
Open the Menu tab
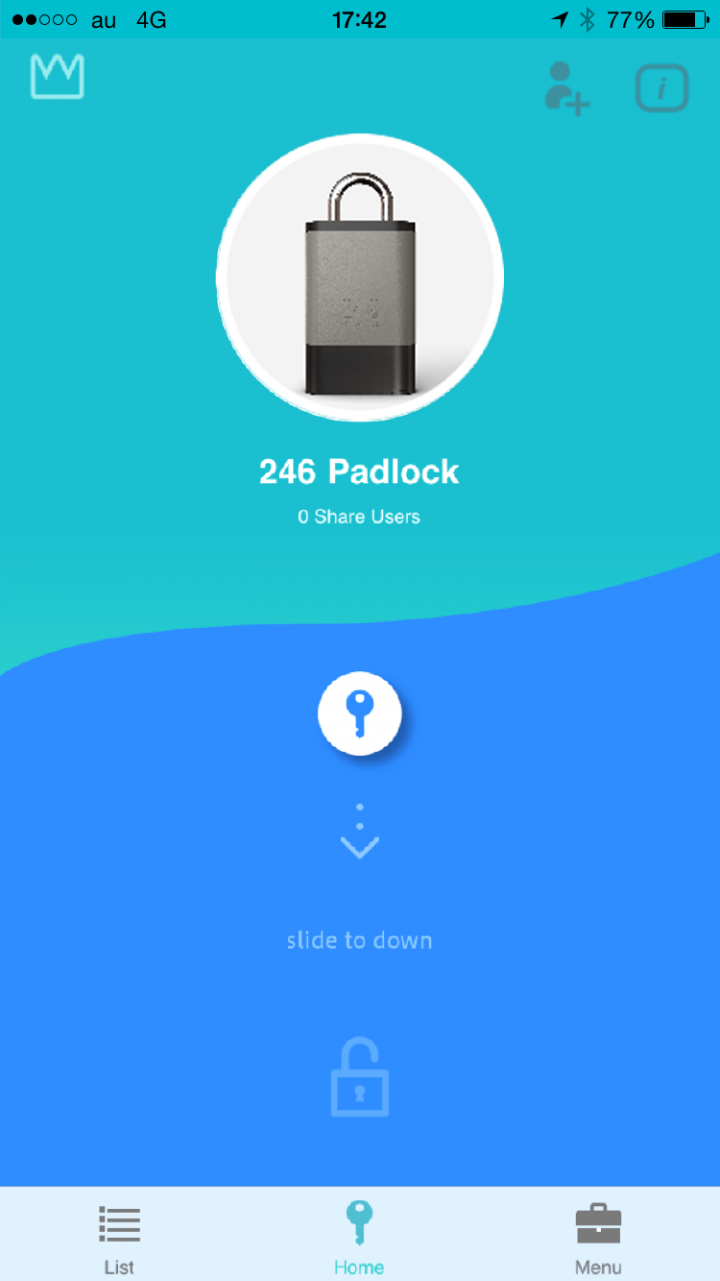point(598,1236)
